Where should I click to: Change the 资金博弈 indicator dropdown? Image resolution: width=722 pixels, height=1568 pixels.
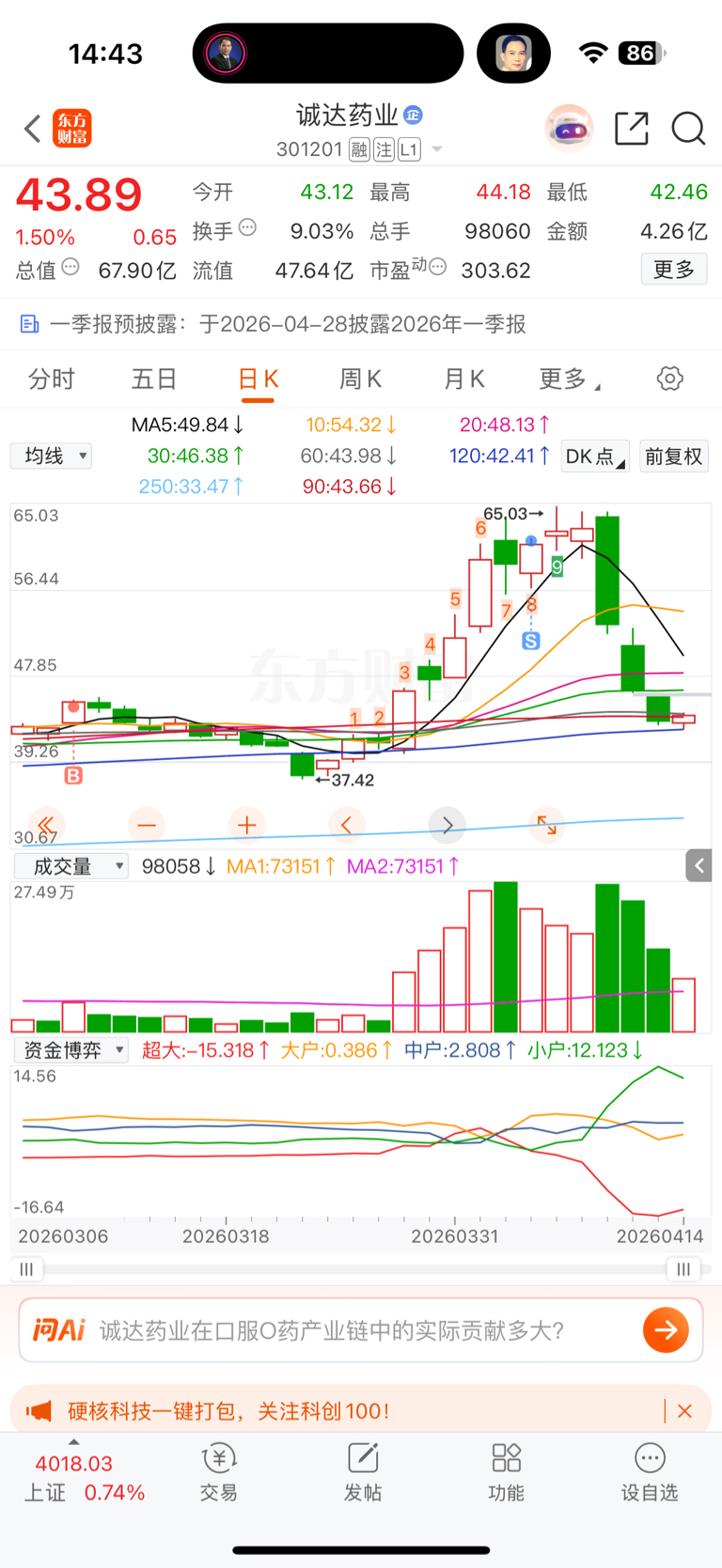click(71, 1050)
